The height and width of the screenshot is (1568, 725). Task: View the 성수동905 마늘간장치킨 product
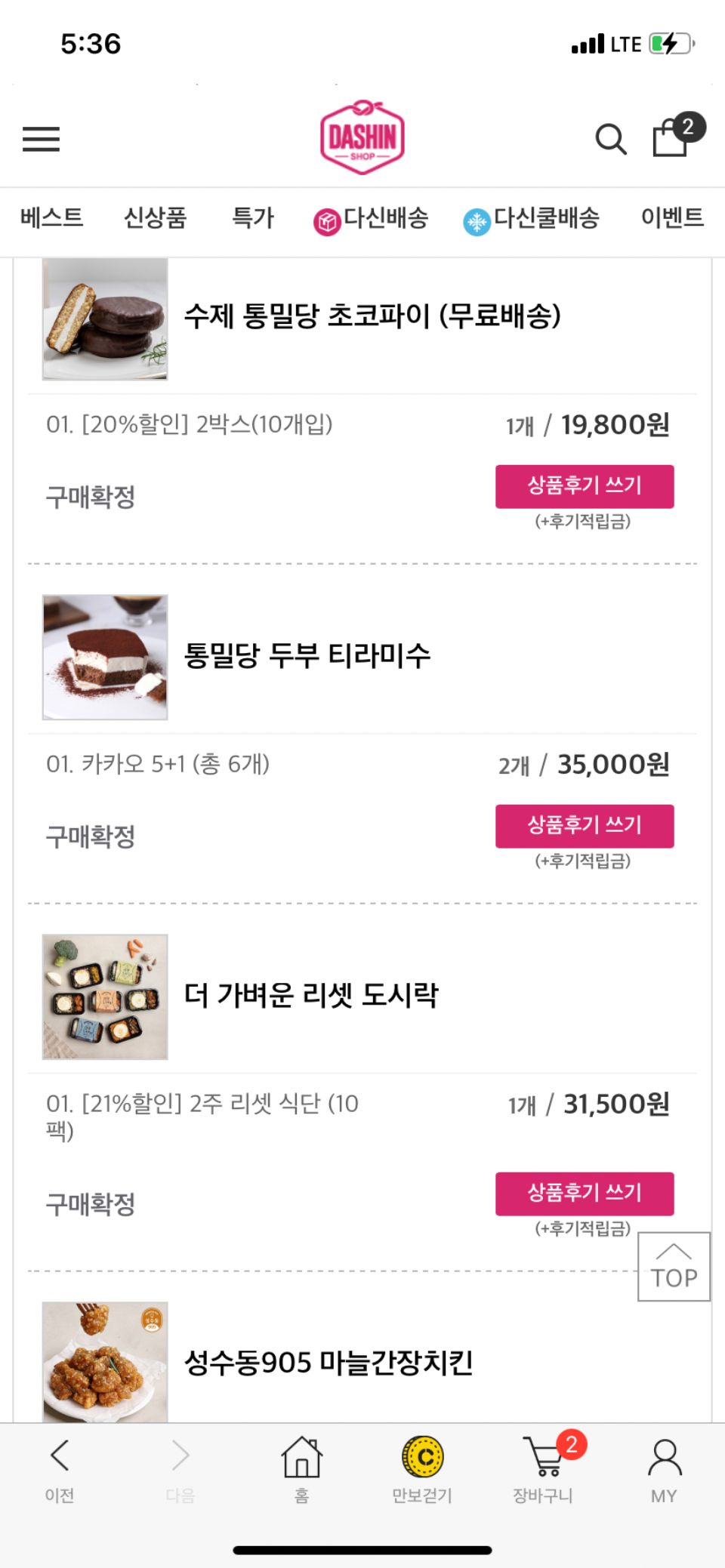(x=329, y=1363)
